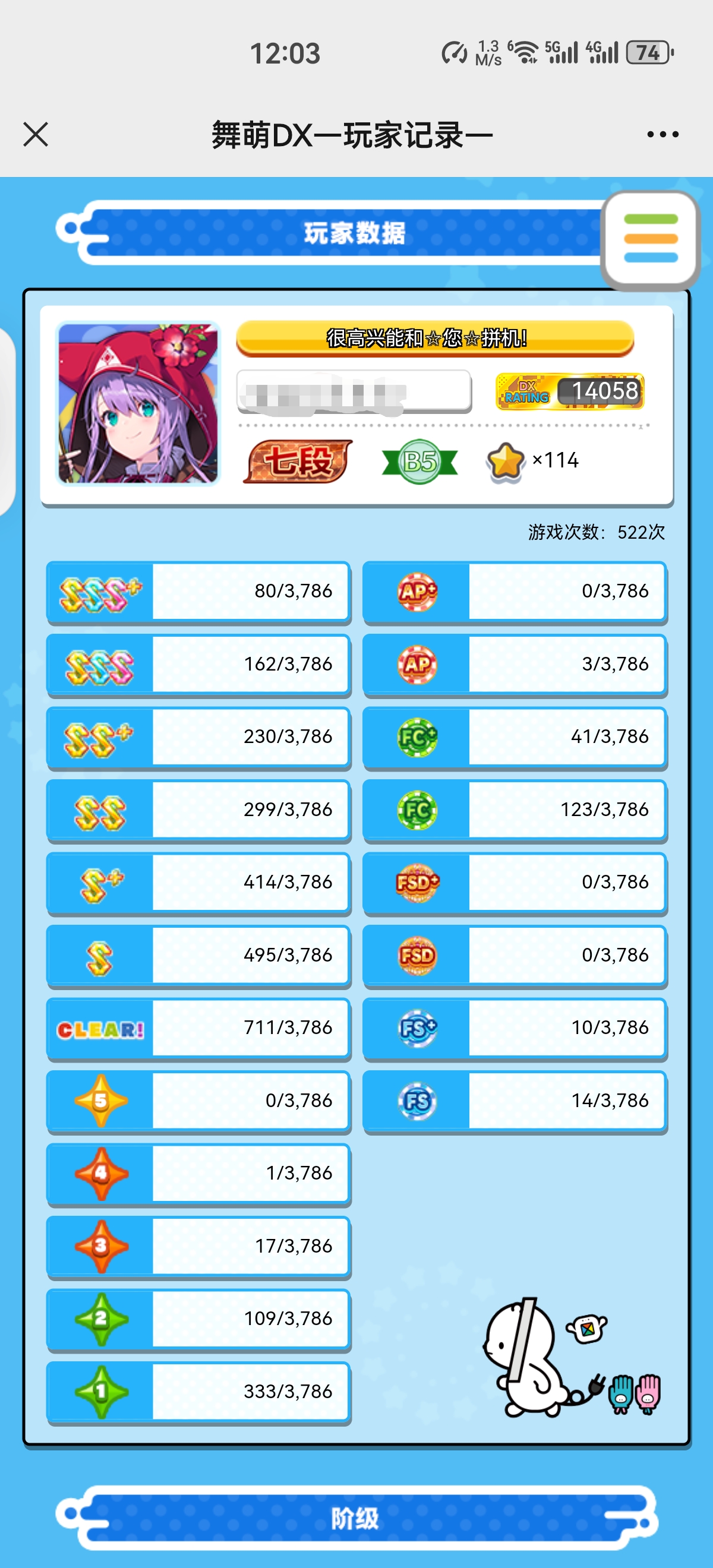Close the 舞萌DX player record page
This screenshot has height=1568, width=713.
pos(35,134)
